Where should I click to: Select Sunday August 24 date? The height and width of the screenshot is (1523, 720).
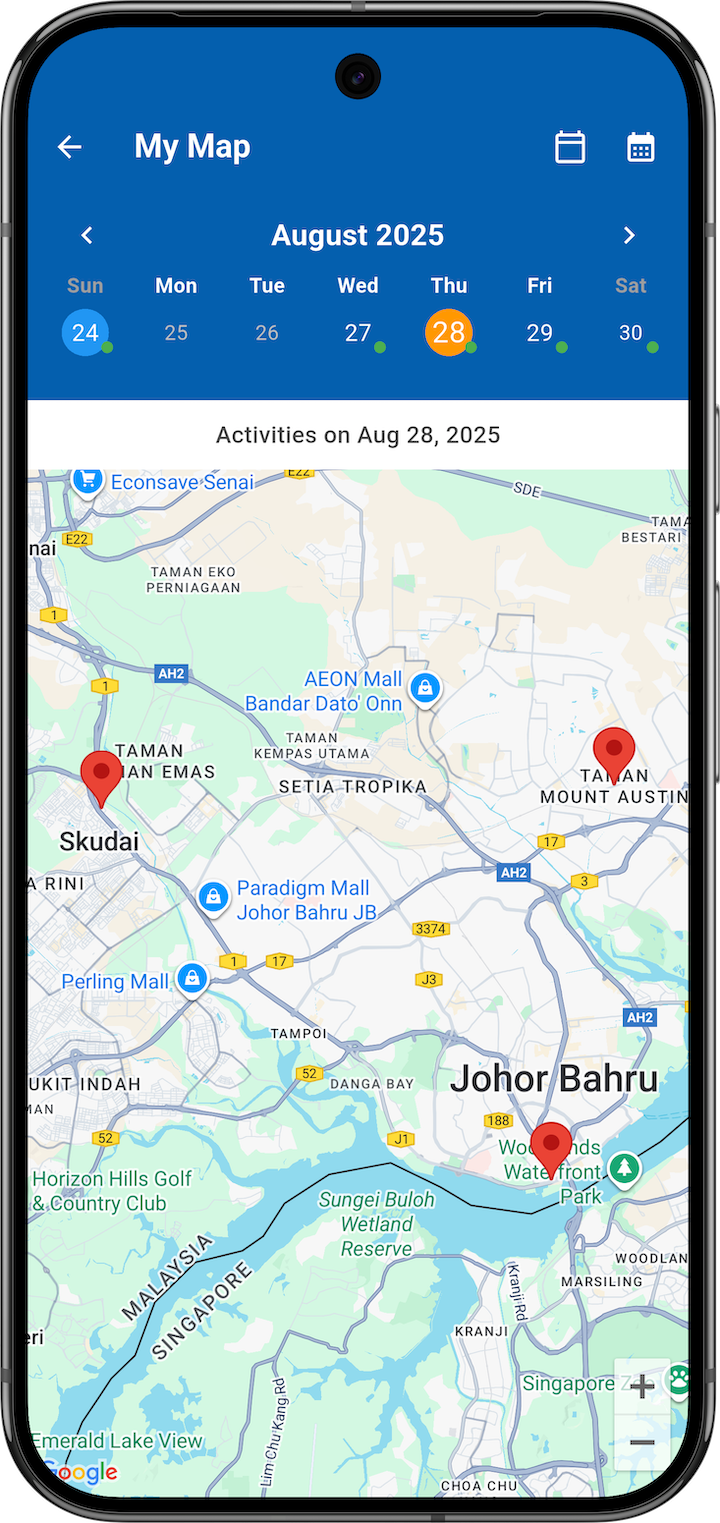(x=85, y=332)
